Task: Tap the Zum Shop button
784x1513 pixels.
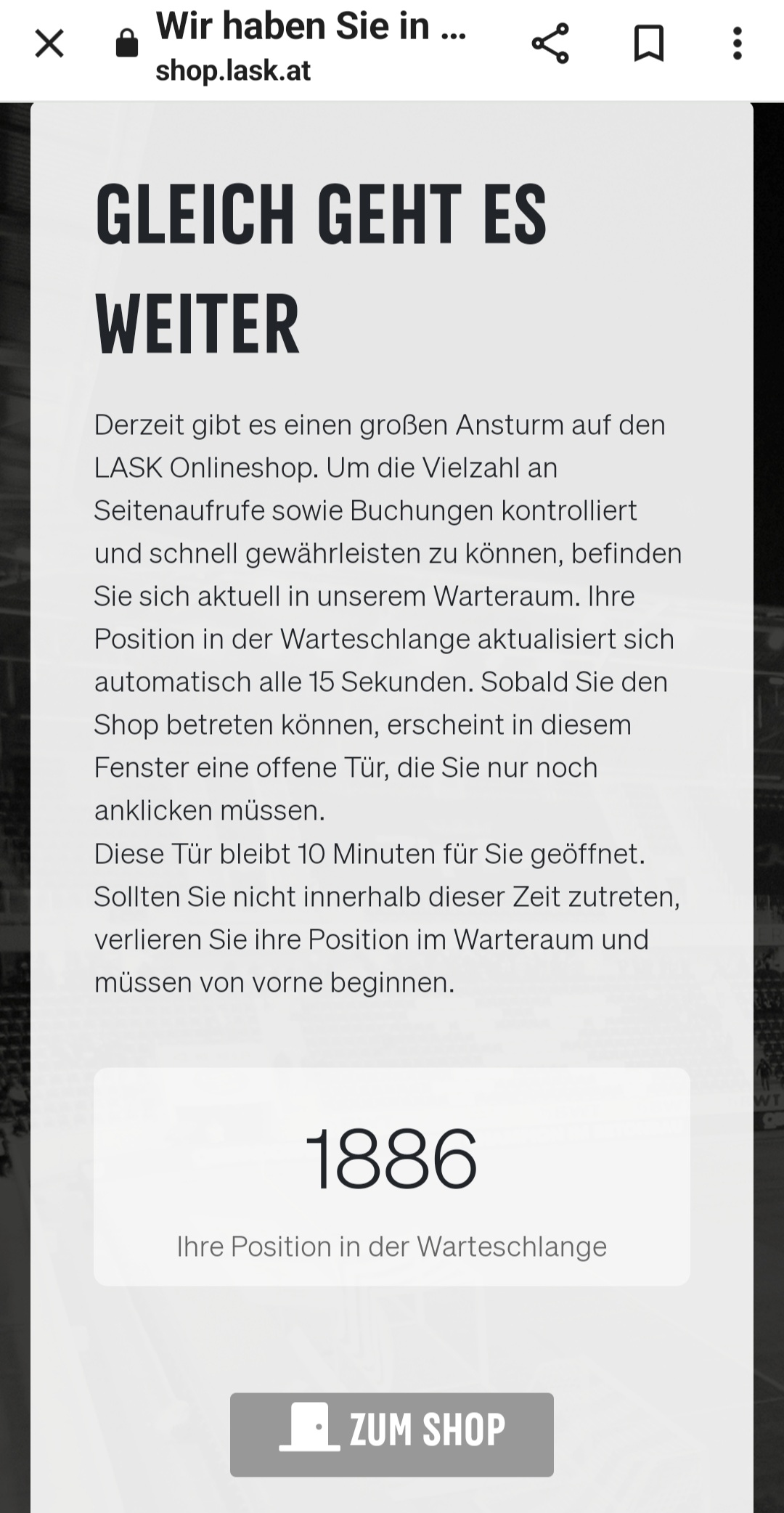Action: [x=392, y=1435]
